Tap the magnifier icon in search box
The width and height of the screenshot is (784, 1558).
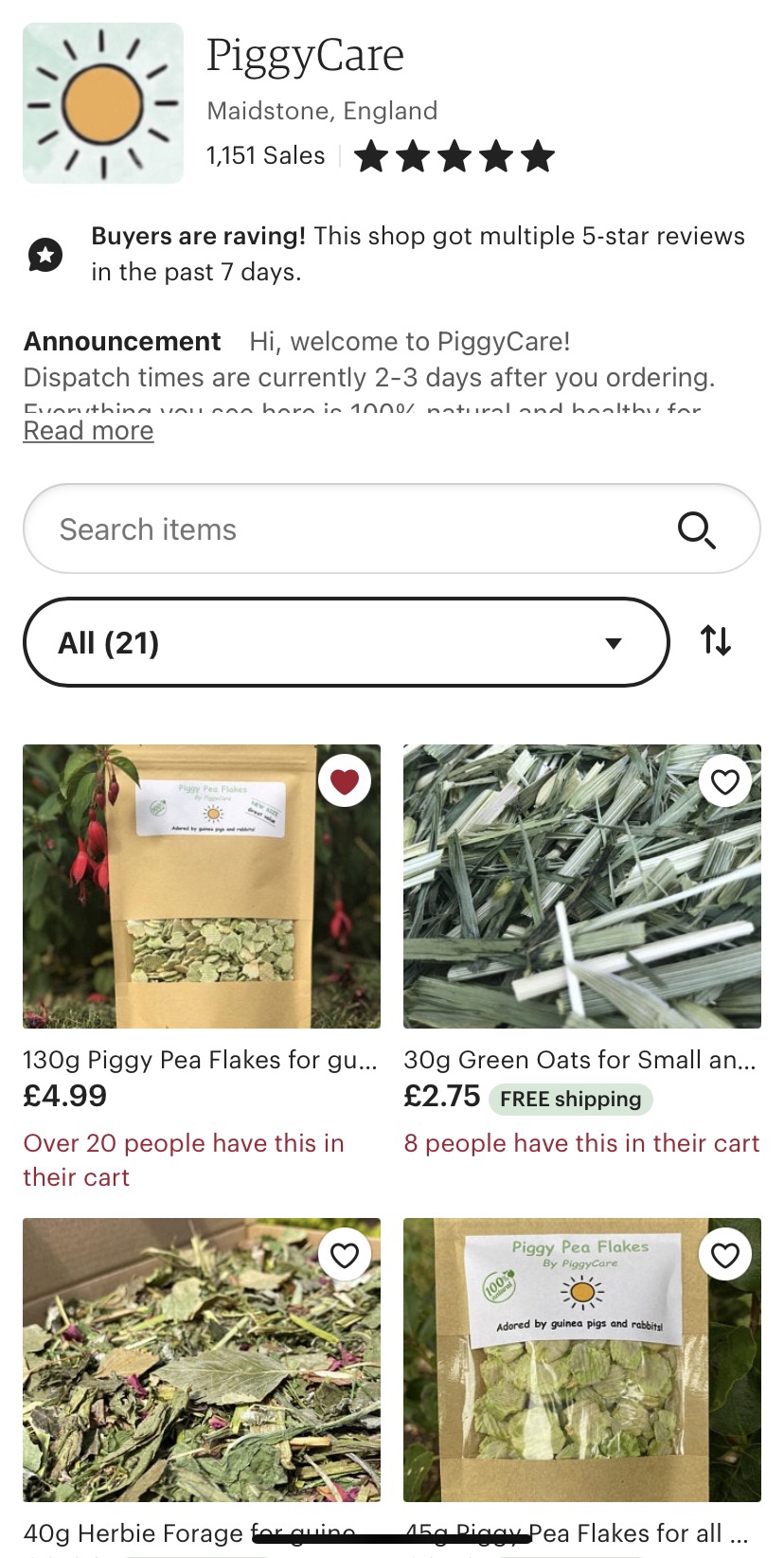coord(696,530)
